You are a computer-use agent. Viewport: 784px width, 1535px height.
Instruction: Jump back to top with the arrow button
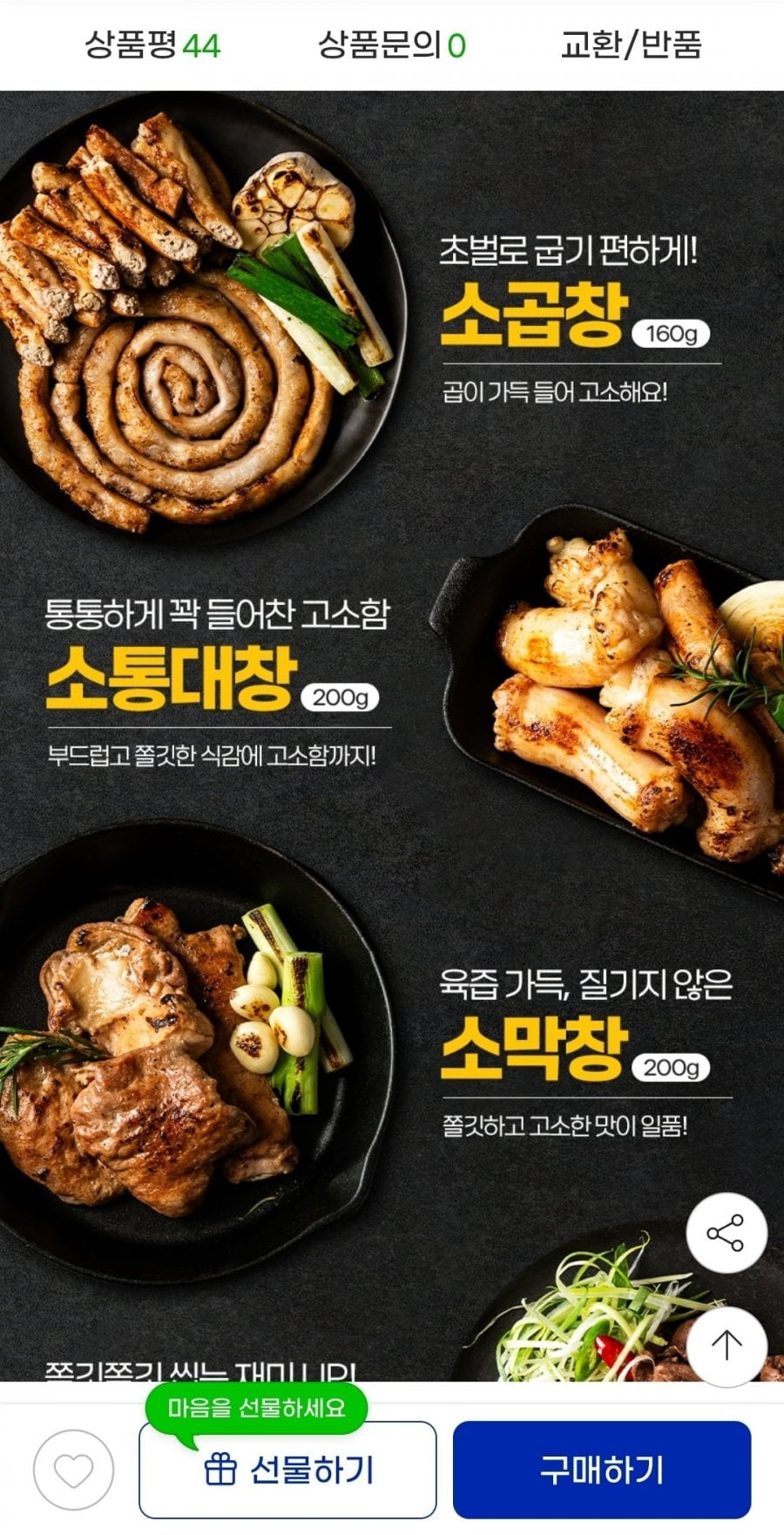coord(726,1346)
